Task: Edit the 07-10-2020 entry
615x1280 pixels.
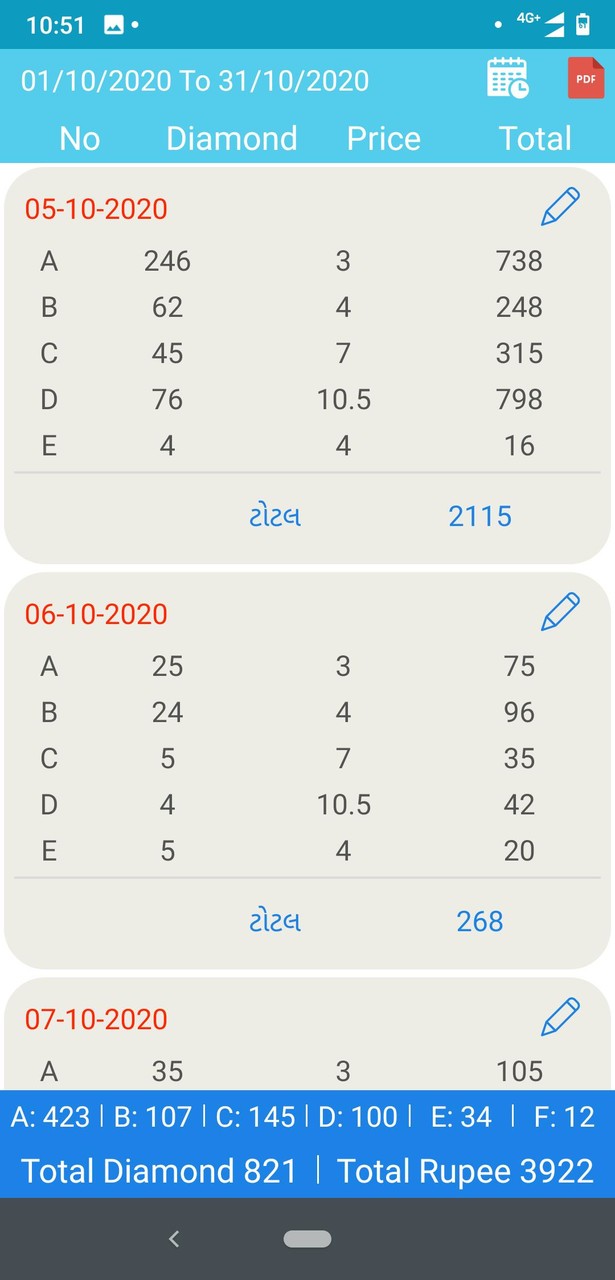Action: point(560,1017)
